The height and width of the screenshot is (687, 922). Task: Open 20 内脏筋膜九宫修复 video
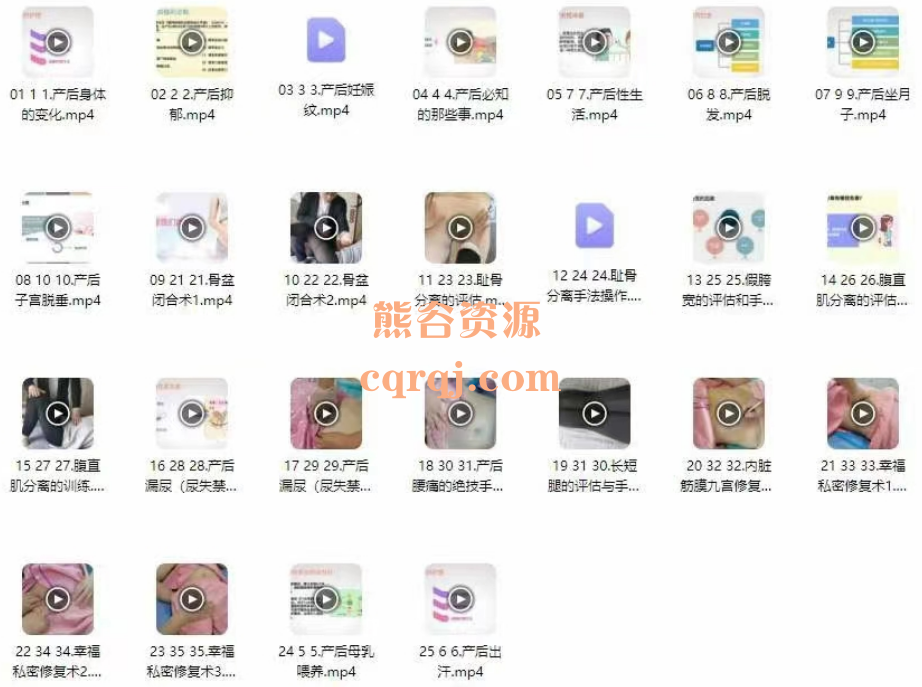pos(729,413)
